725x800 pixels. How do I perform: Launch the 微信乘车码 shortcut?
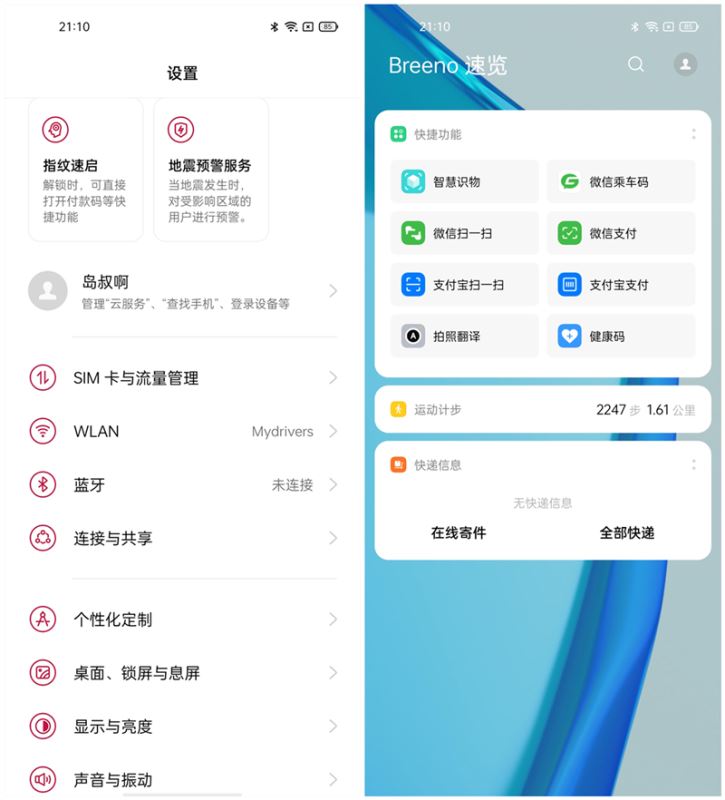coord(620,182)
